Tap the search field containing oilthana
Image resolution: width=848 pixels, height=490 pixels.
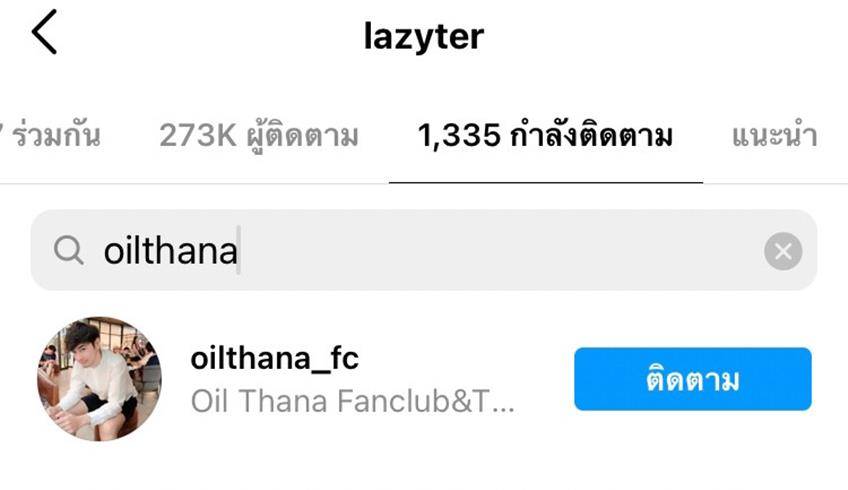[400, 250]
